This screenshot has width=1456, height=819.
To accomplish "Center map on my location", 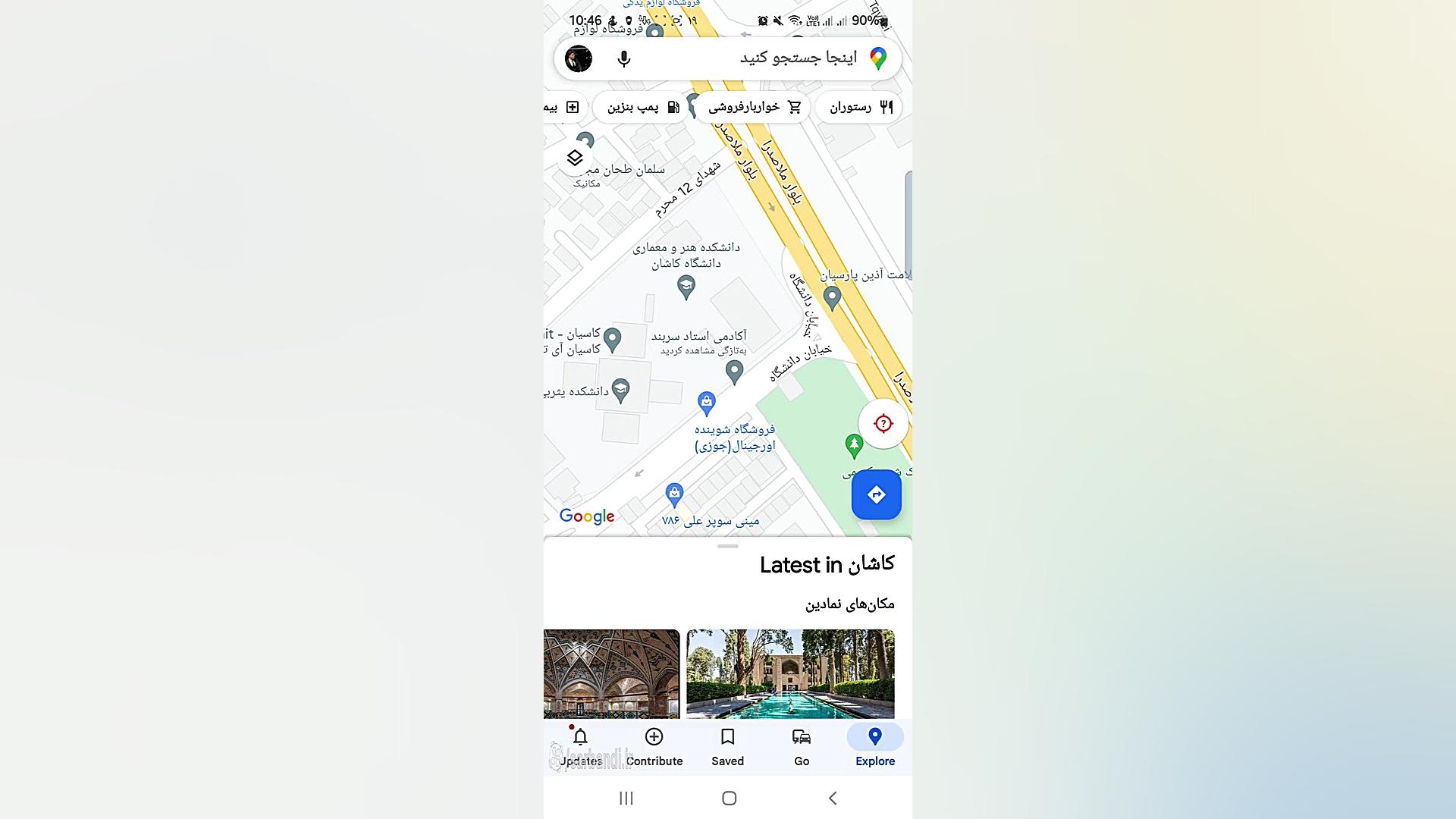I will 883,423.
